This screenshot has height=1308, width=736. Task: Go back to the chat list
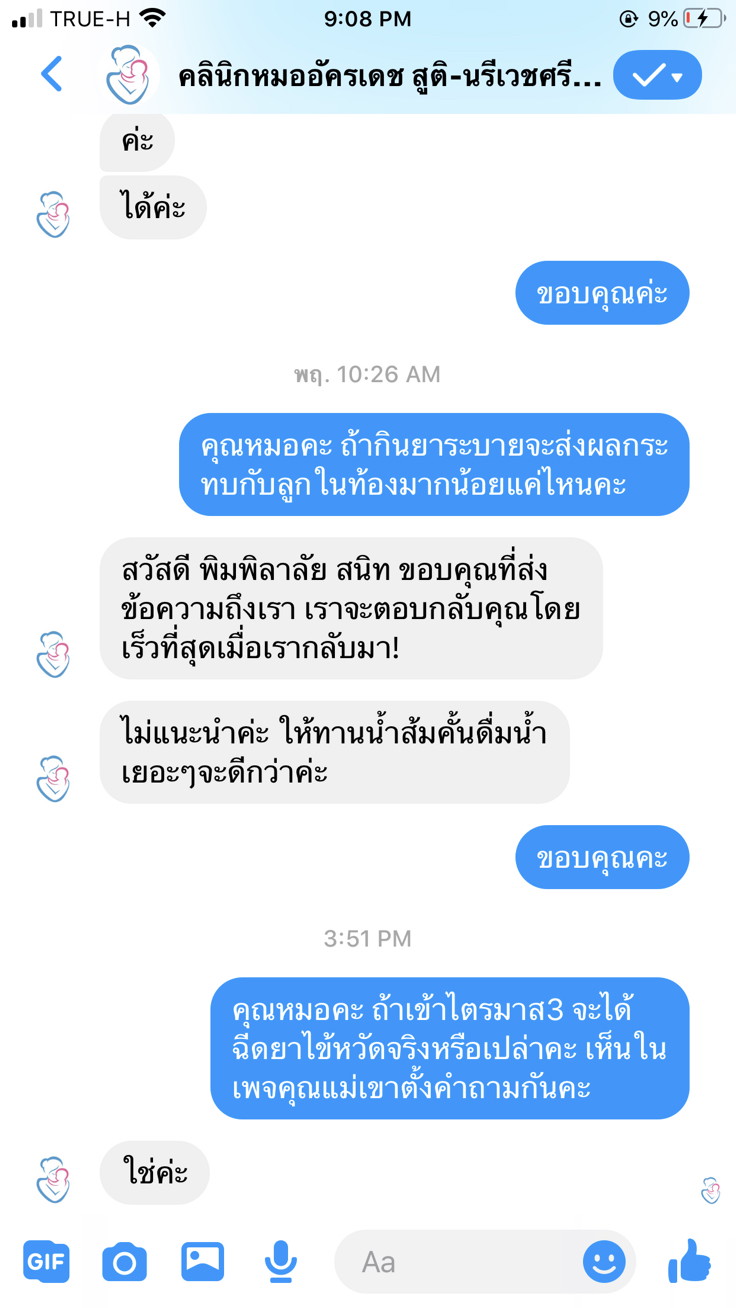[52, 74]
